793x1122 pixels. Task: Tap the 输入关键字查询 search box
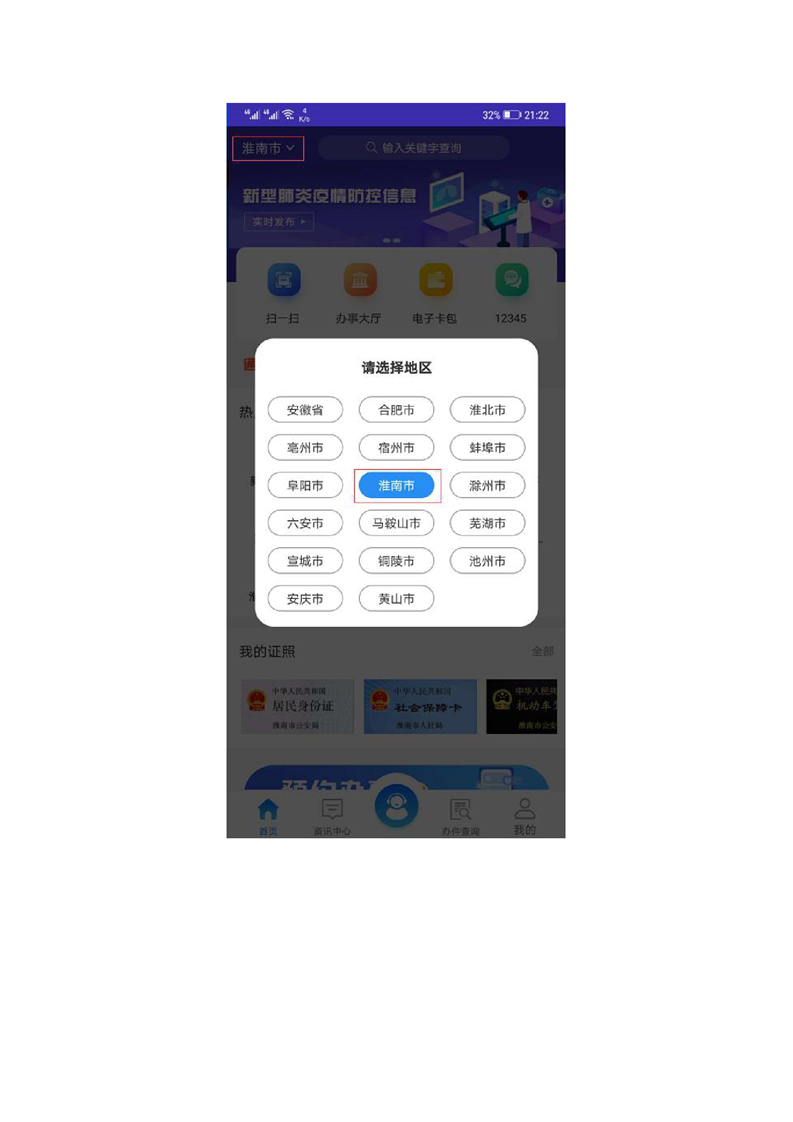click(x=413, y=148)
